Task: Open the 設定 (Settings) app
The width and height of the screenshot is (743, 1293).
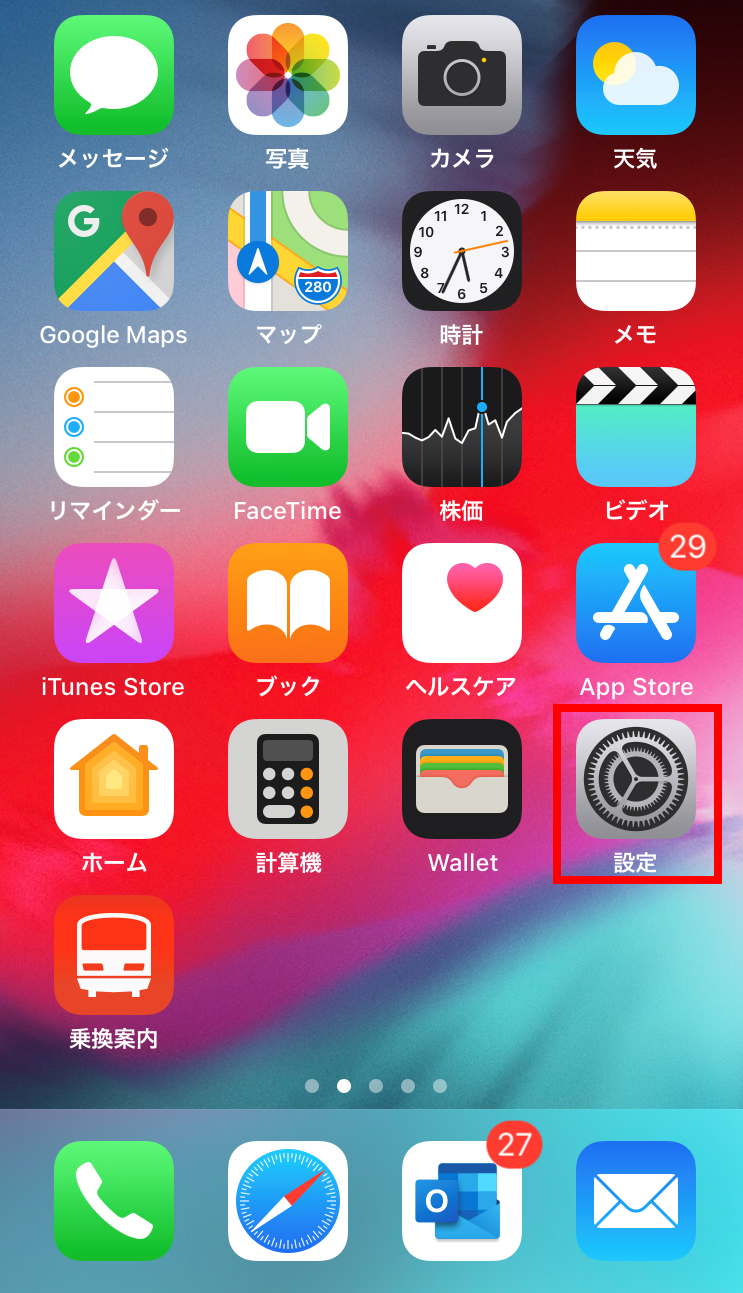Action: click(635, 779)
